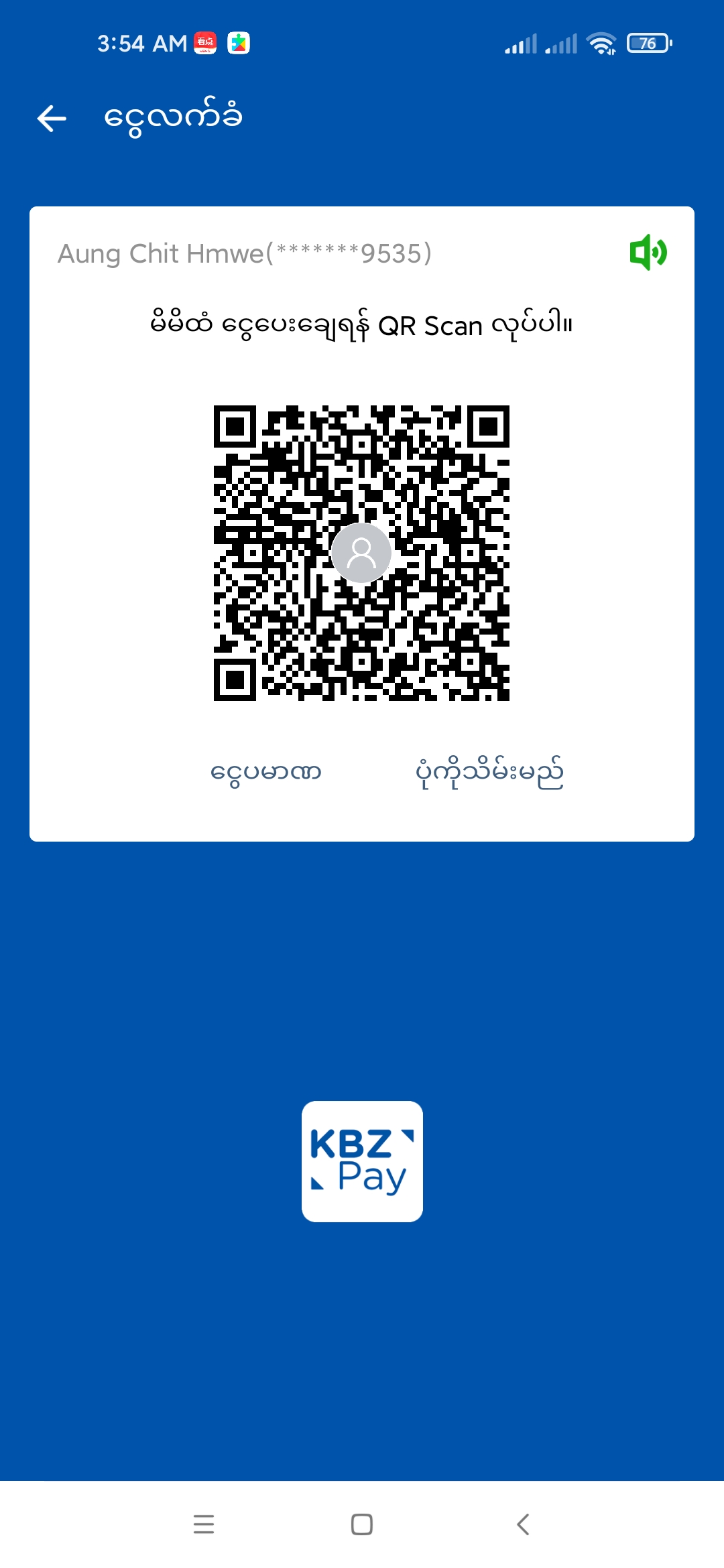Tap ပုံကိုသိမ်းမည် to save QR image

pyautogui.click(x=489, y=773)
